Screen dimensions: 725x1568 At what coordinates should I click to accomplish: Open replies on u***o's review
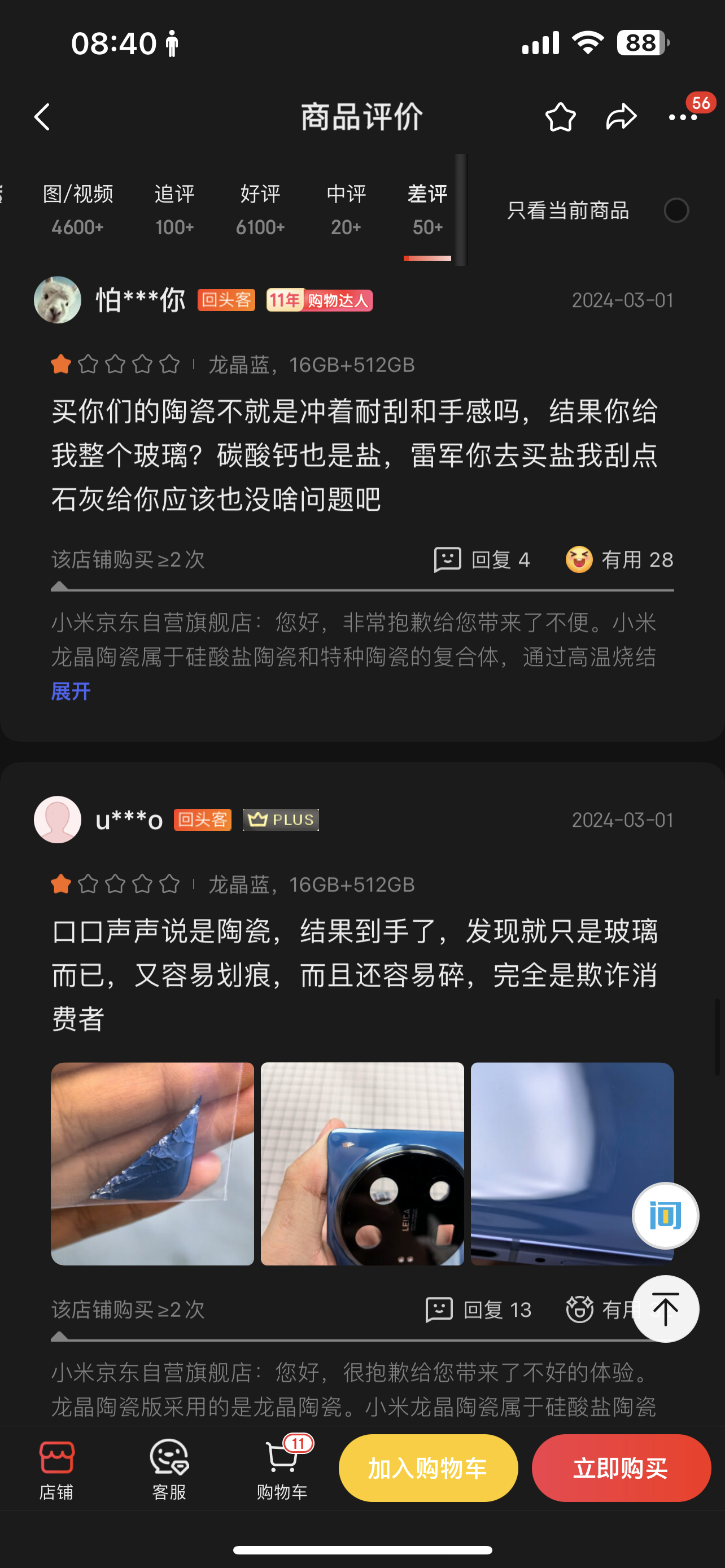478,1309
